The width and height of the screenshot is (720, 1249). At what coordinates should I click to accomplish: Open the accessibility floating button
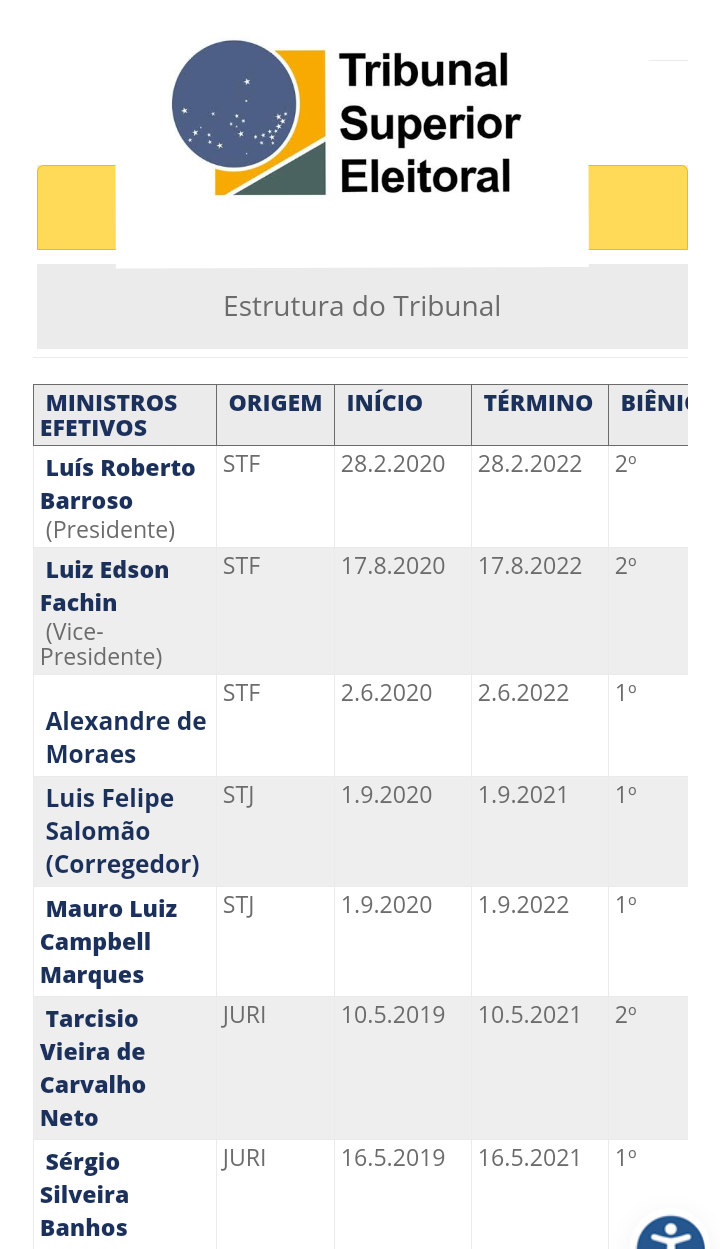pyautogui.click(x=672, y=1232)
